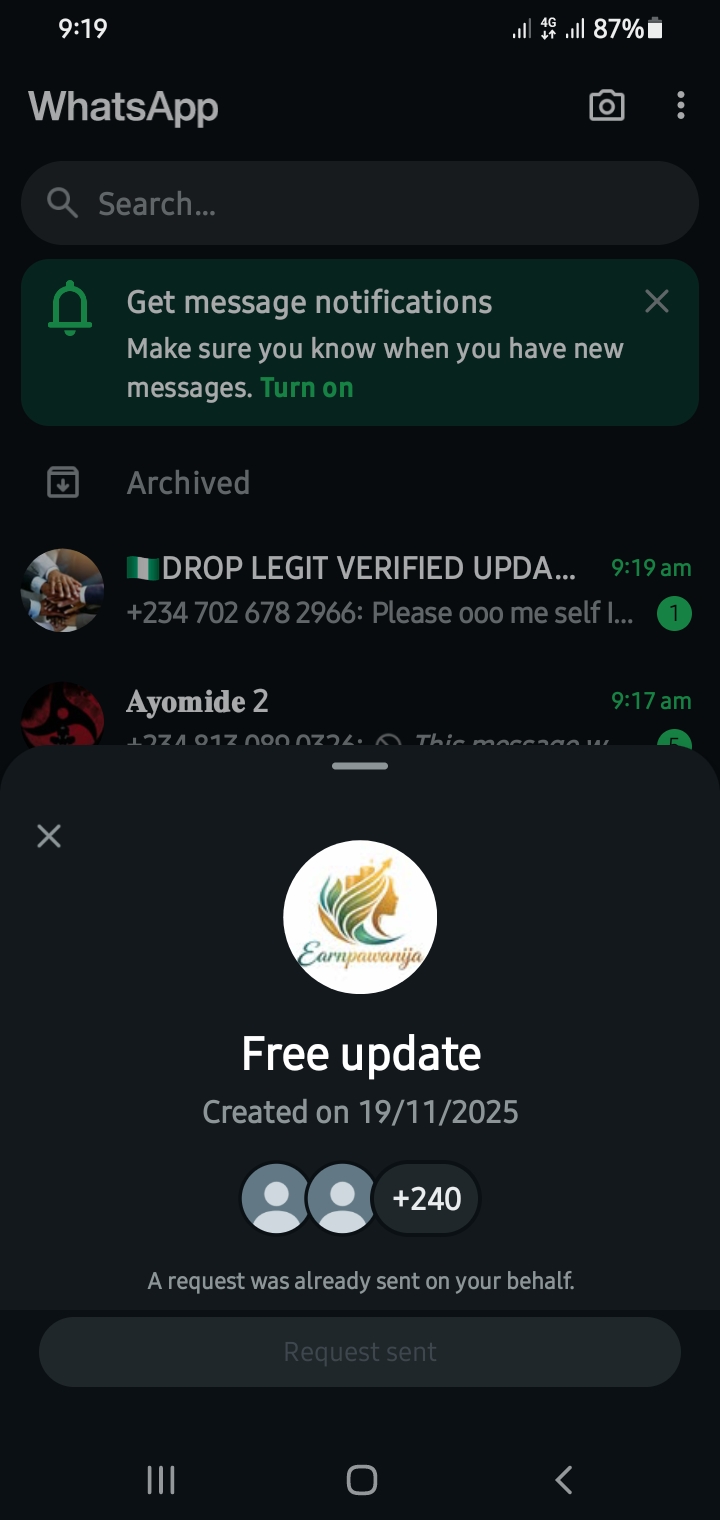
Task: Go back with the system back button
Action: click(x=564, y=1480)
